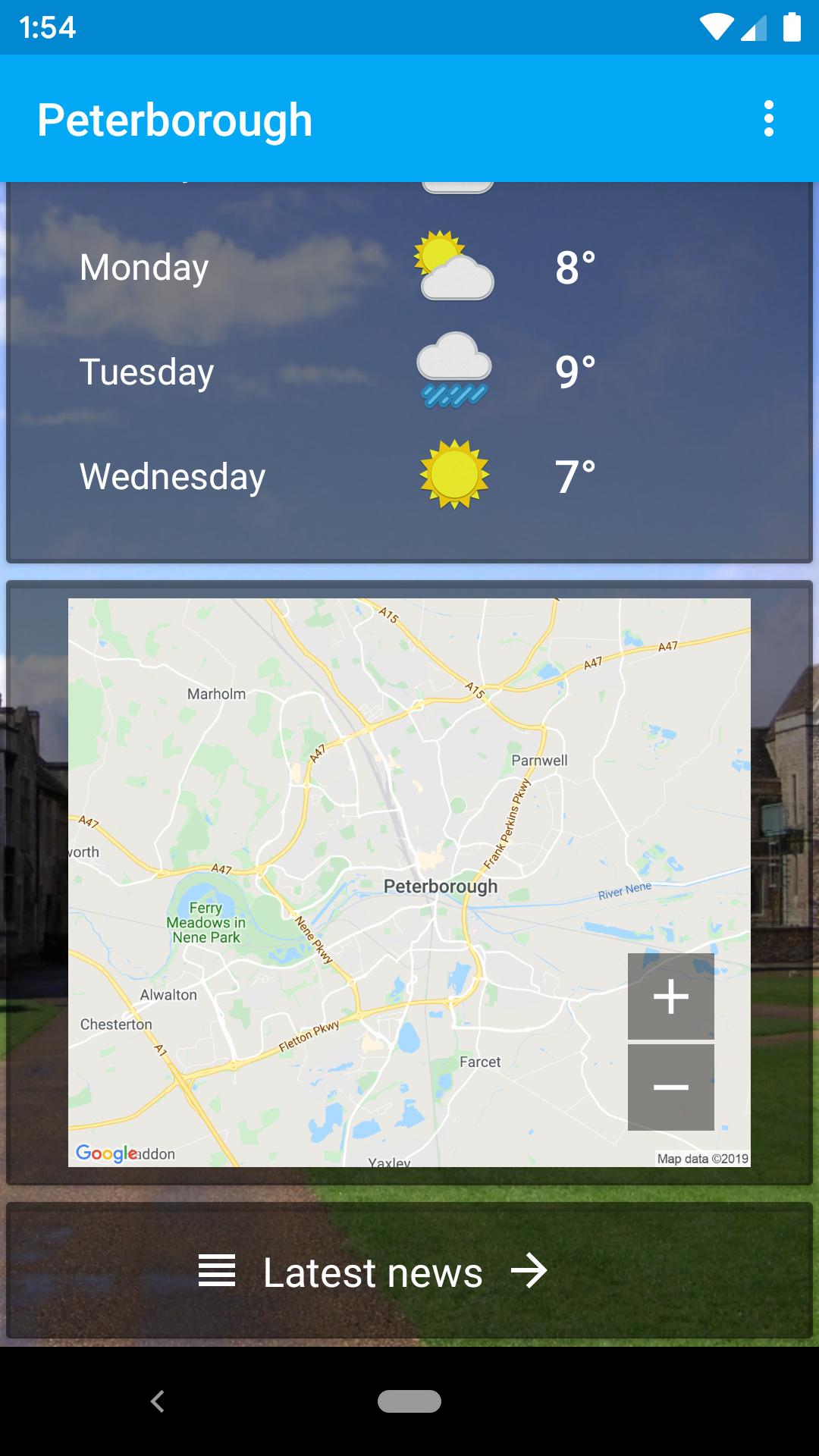
Task: Zoom in on the map with plus button
Action: [x=670, y=997]
